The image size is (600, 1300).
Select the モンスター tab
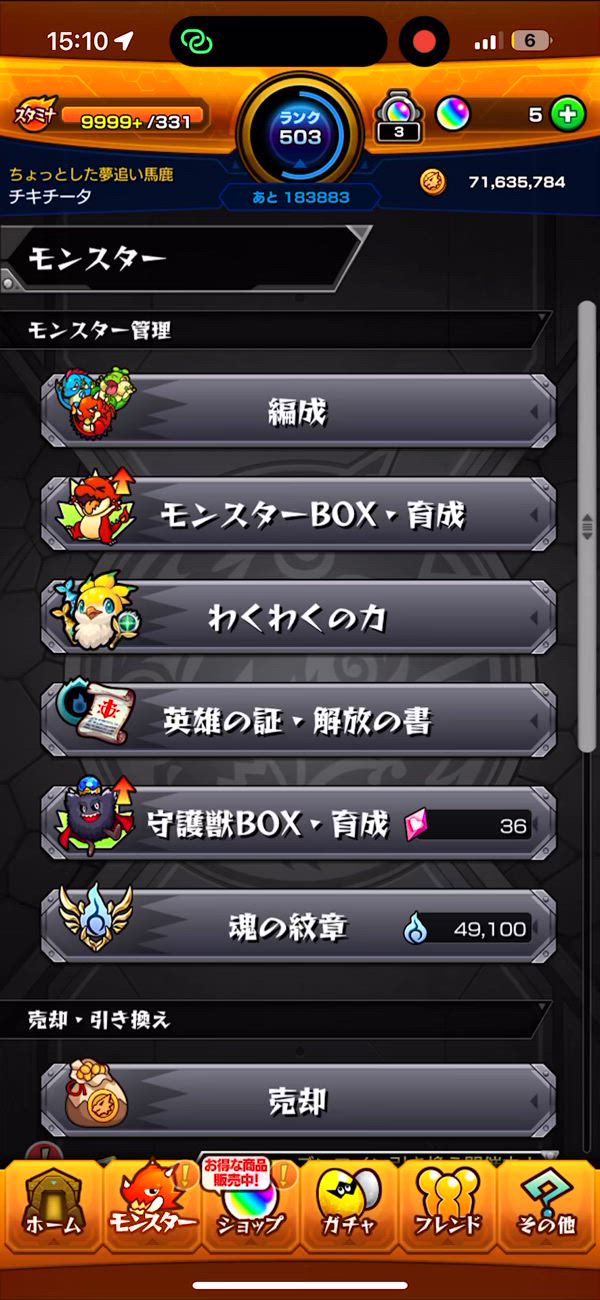149,1210
